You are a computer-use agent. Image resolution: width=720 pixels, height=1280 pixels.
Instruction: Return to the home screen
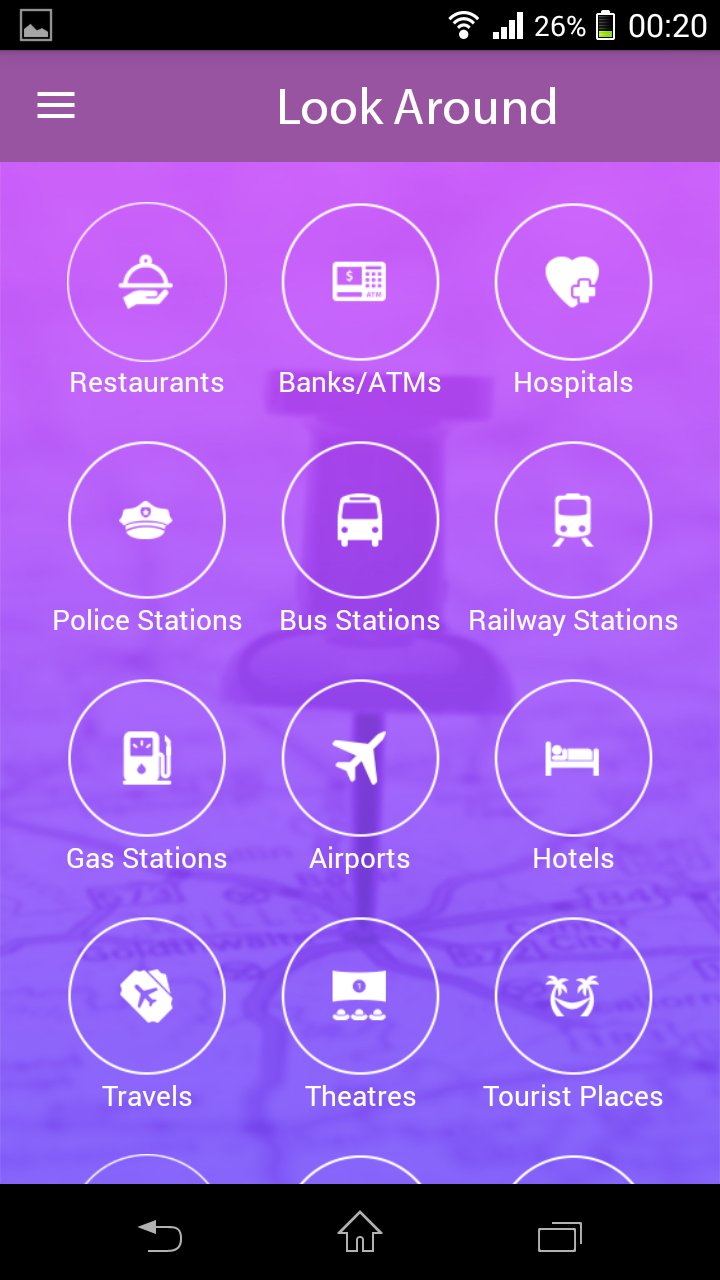(360, 1232)
